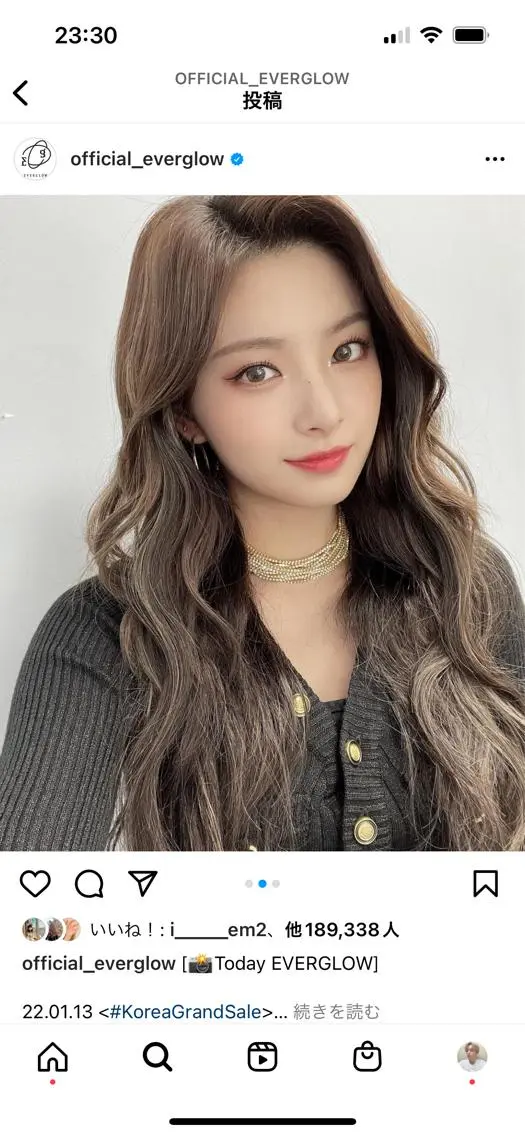This screenshot has width=525, height=1136.
Task: Open comments with the speech bubble icon
Action: 89,883
